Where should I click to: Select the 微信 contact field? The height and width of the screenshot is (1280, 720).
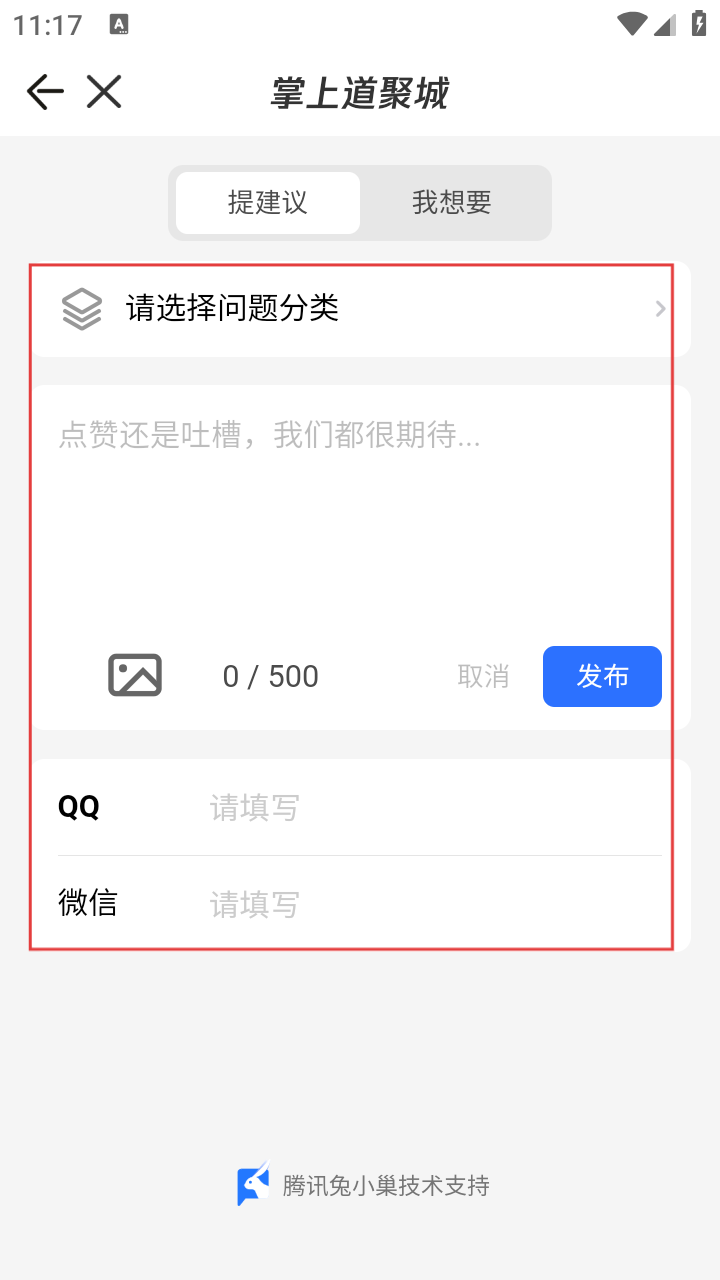(x=430, y=904)
